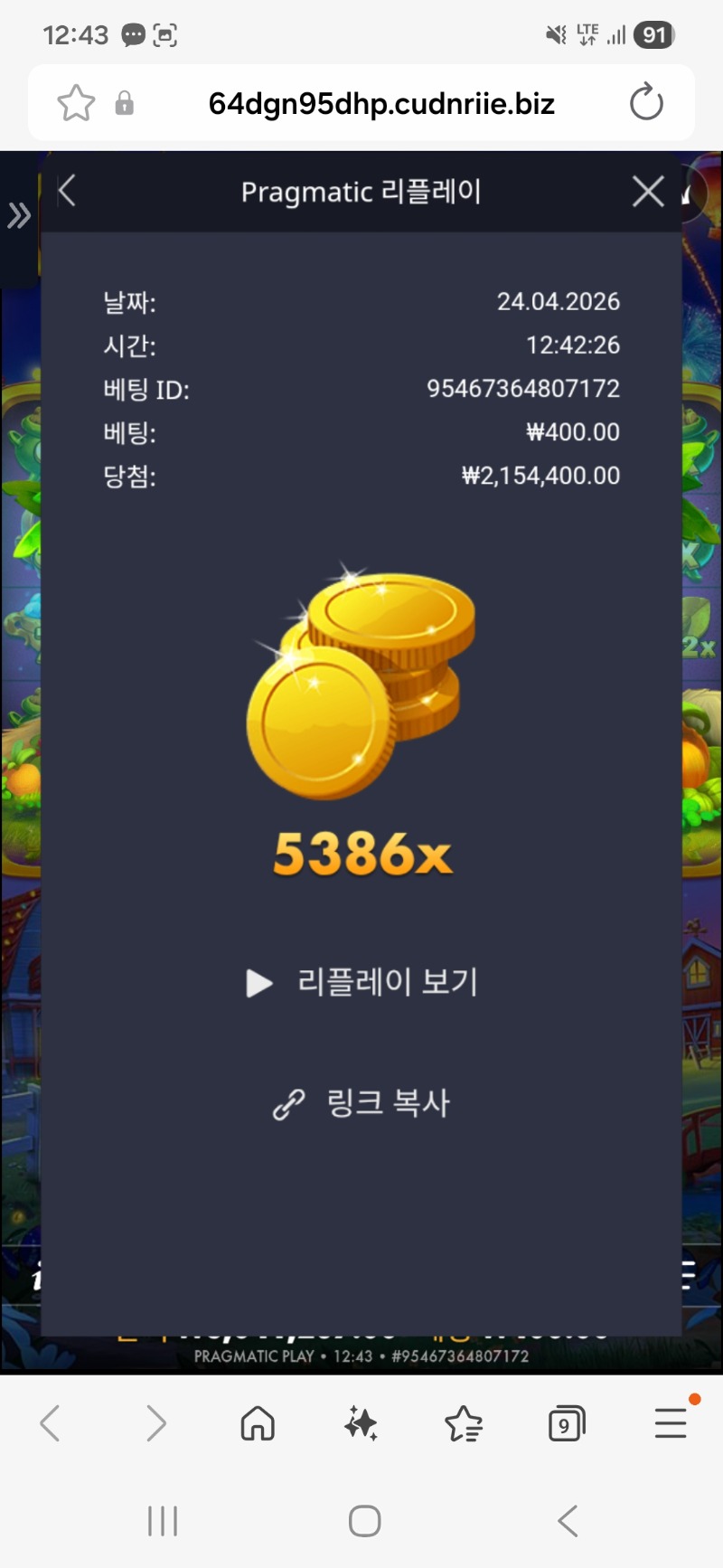Tap the back chevron in replay header
Screen dimensions: 723x1568
(x=66, y=191)
